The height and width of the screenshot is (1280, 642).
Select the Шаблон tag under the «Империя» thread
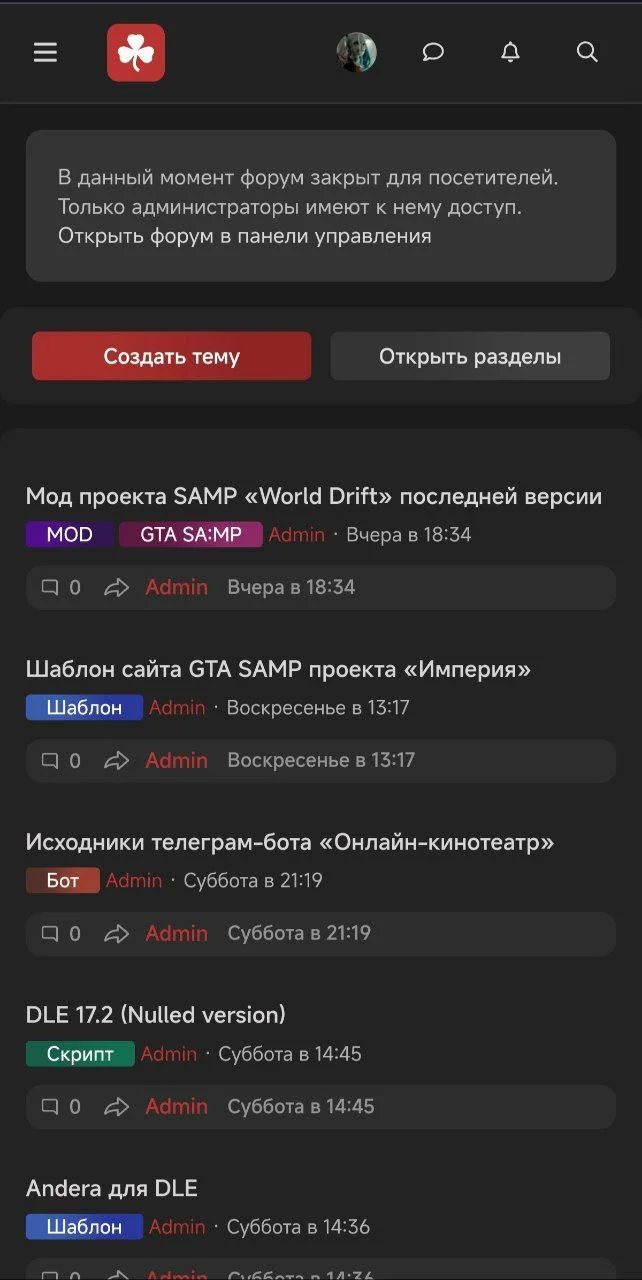(x=84, y=707)
